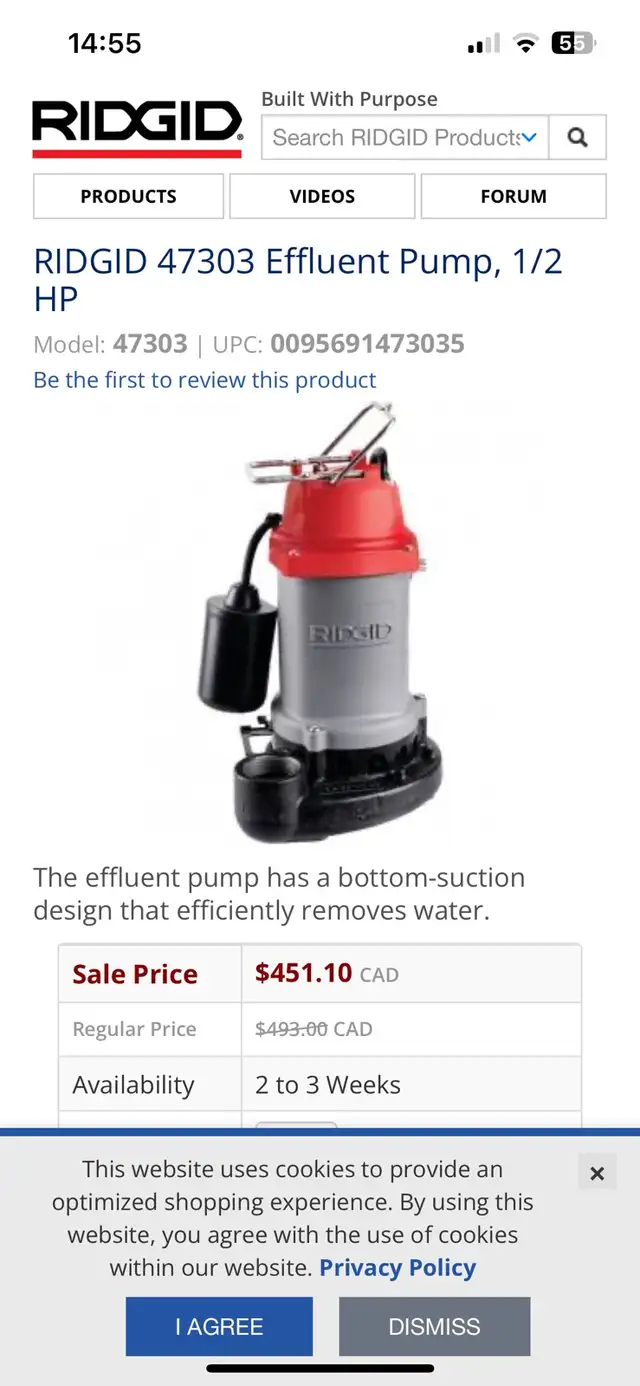Open the RIDGID logo home link
The width and height of the screenshot is (640, 1386).
pyautogui.click(x=137, y=128)
